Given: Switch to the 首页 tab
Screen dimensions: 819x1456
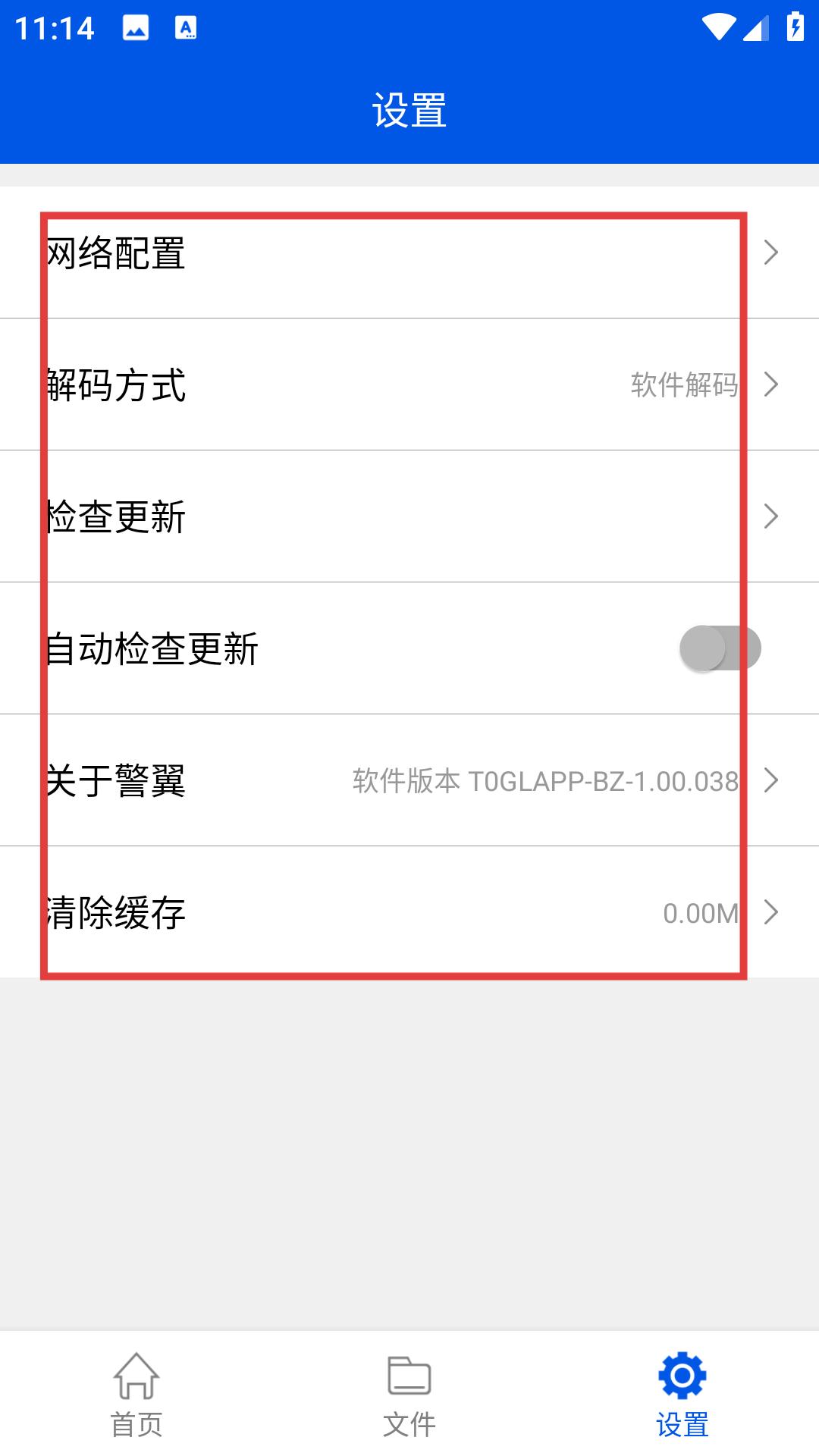Looking at the screenshot, I should tap(136, 1394).
